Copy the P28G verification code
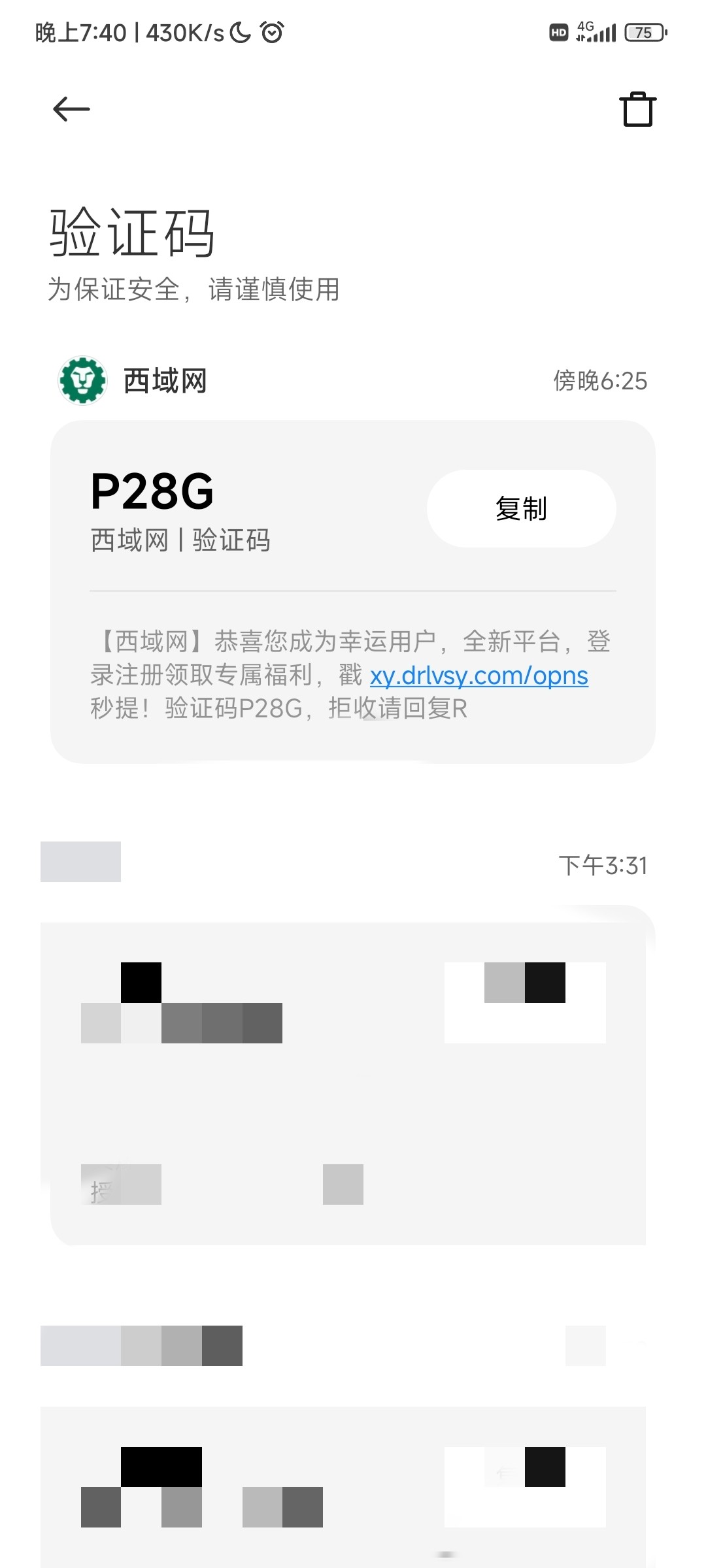 pos(521,508)
